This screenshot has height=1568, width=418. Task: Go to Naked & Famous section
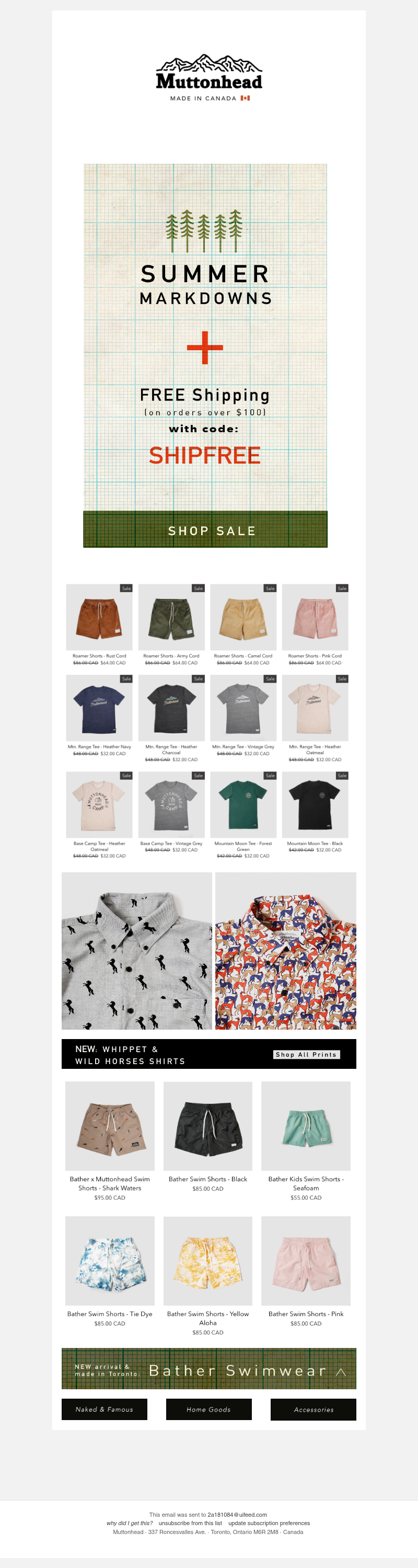pyautogui.click(x=104, y=1409)
